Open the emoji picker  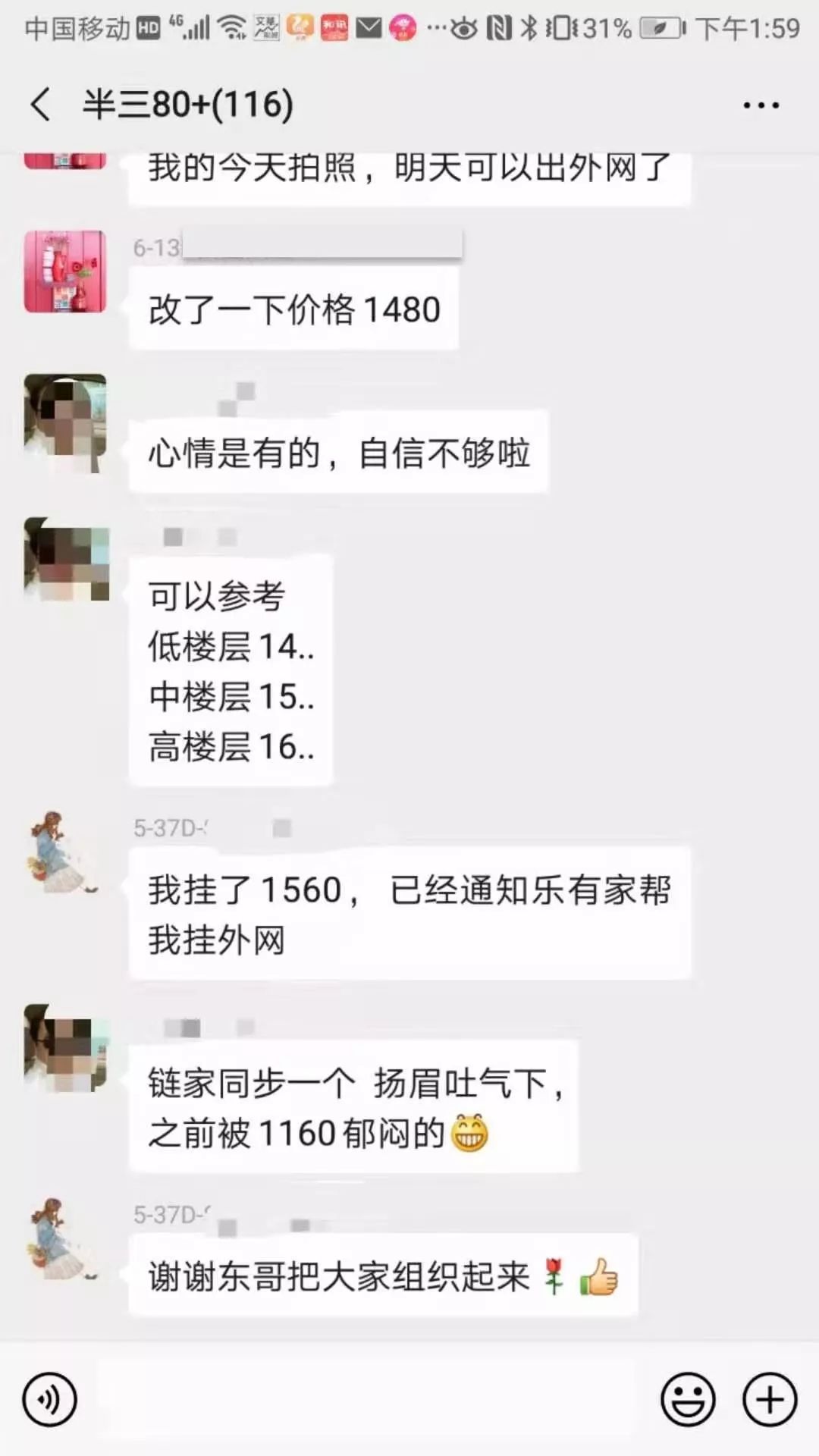688,1399
